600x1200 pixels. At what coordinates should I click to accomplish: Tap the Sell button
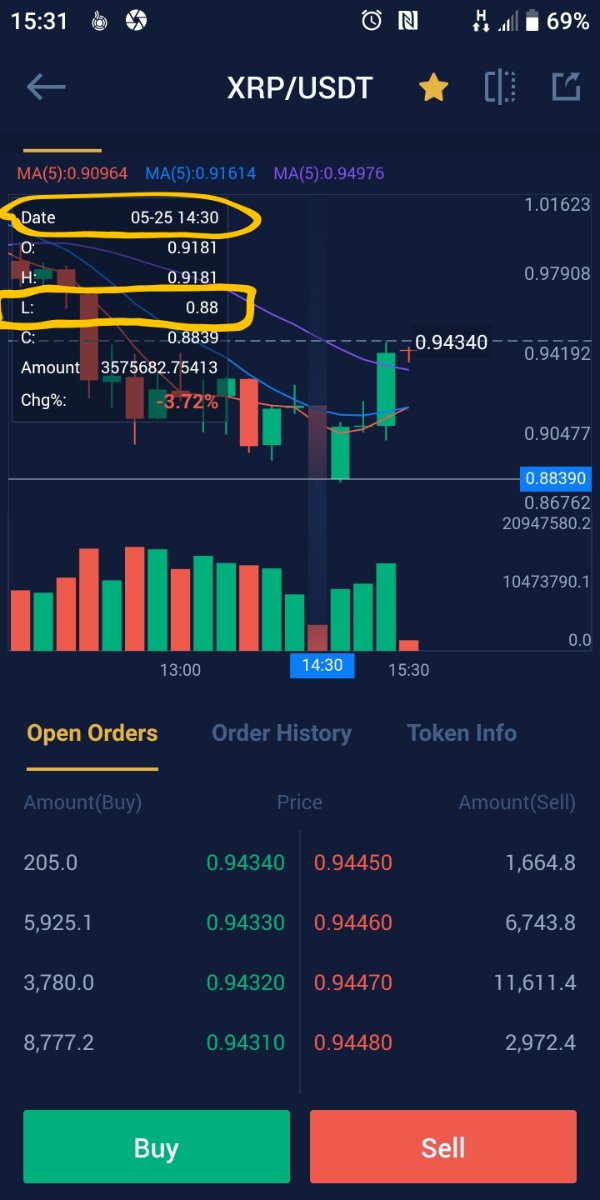tap(443, 1147)
